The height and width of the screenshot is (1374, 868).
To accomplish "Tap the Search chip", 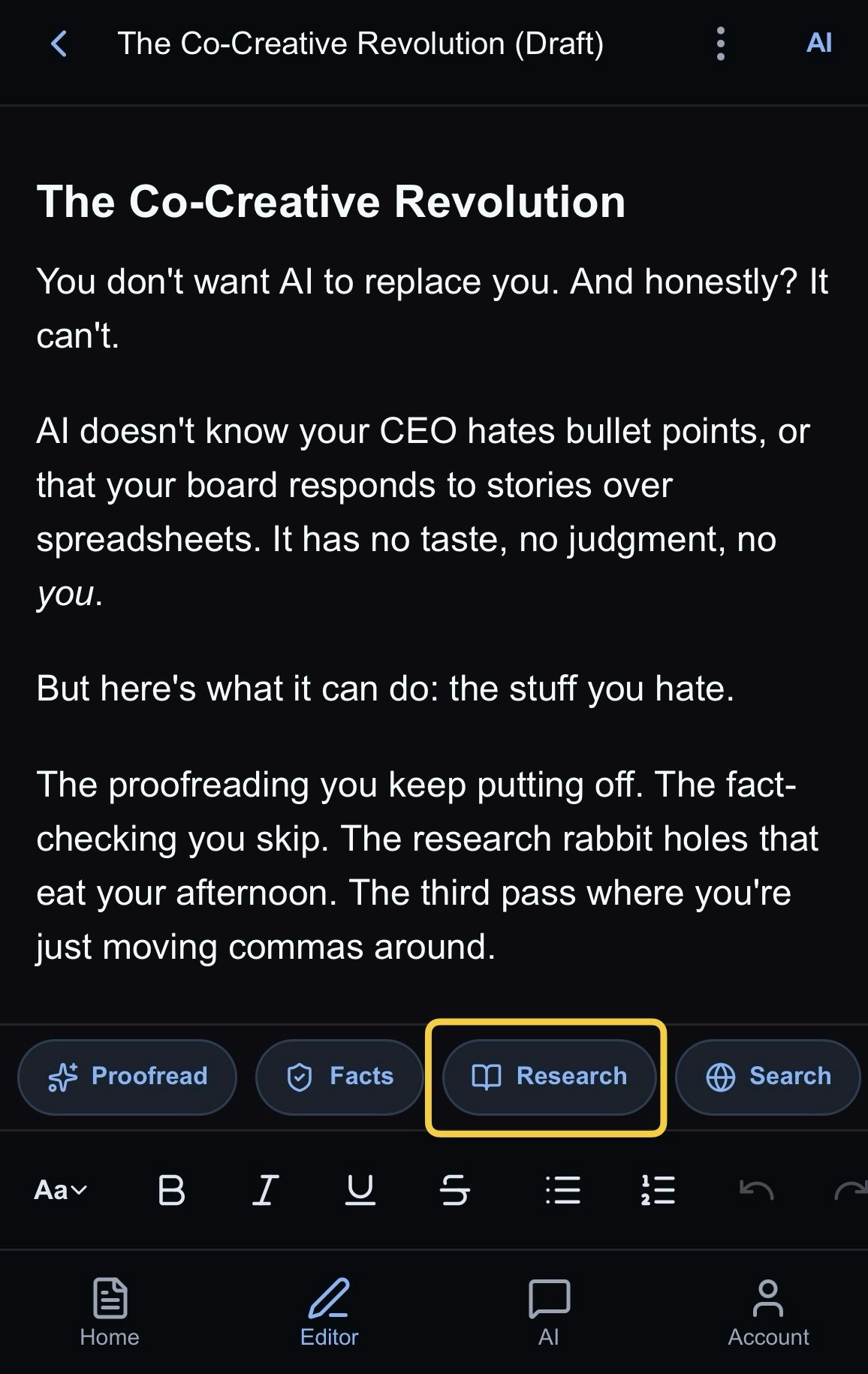I will point(767,1077).
